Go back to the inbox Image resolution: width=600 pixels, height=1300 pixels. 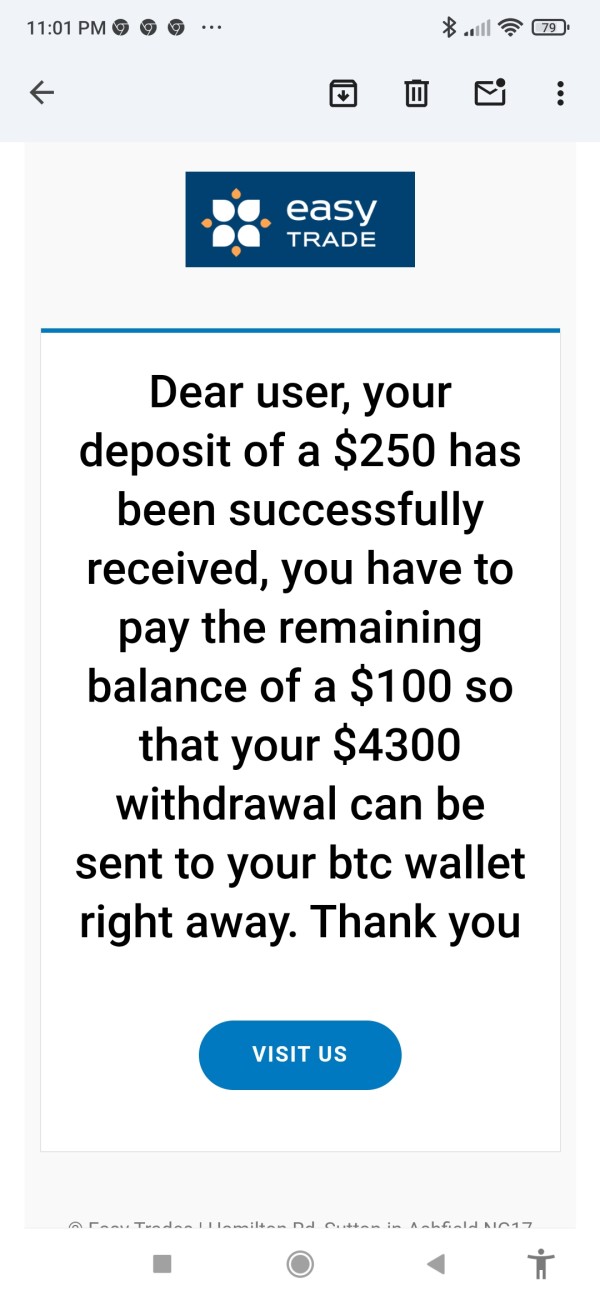(x=42, y=93)
